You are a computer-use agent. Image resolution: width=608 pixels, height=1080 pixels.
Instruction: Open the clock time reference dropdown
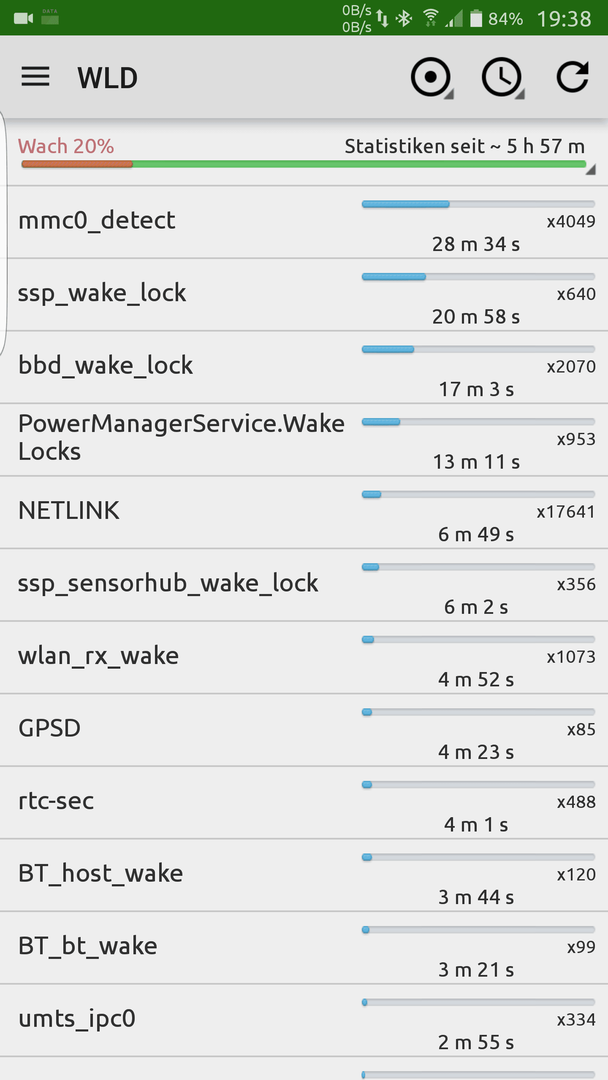pos(503,77)
